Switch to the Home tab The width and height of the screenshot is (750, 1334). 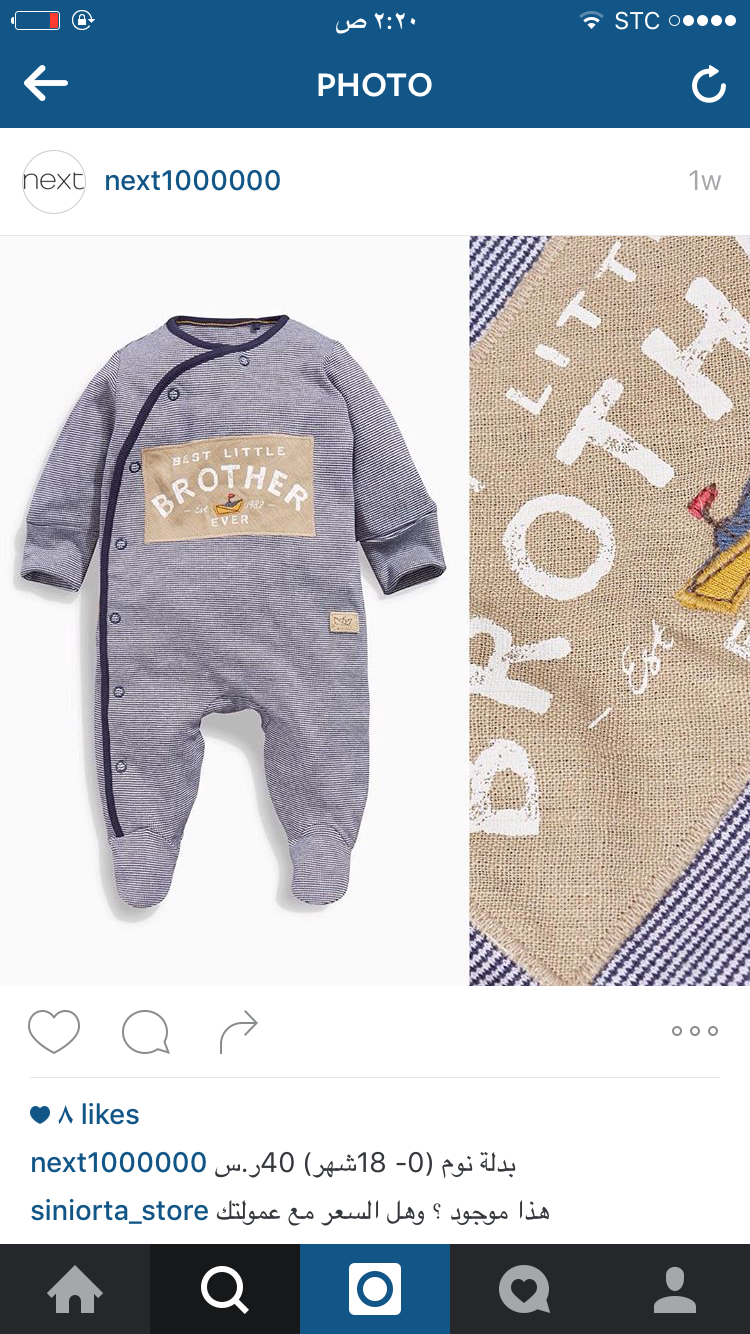point(75,1289)
